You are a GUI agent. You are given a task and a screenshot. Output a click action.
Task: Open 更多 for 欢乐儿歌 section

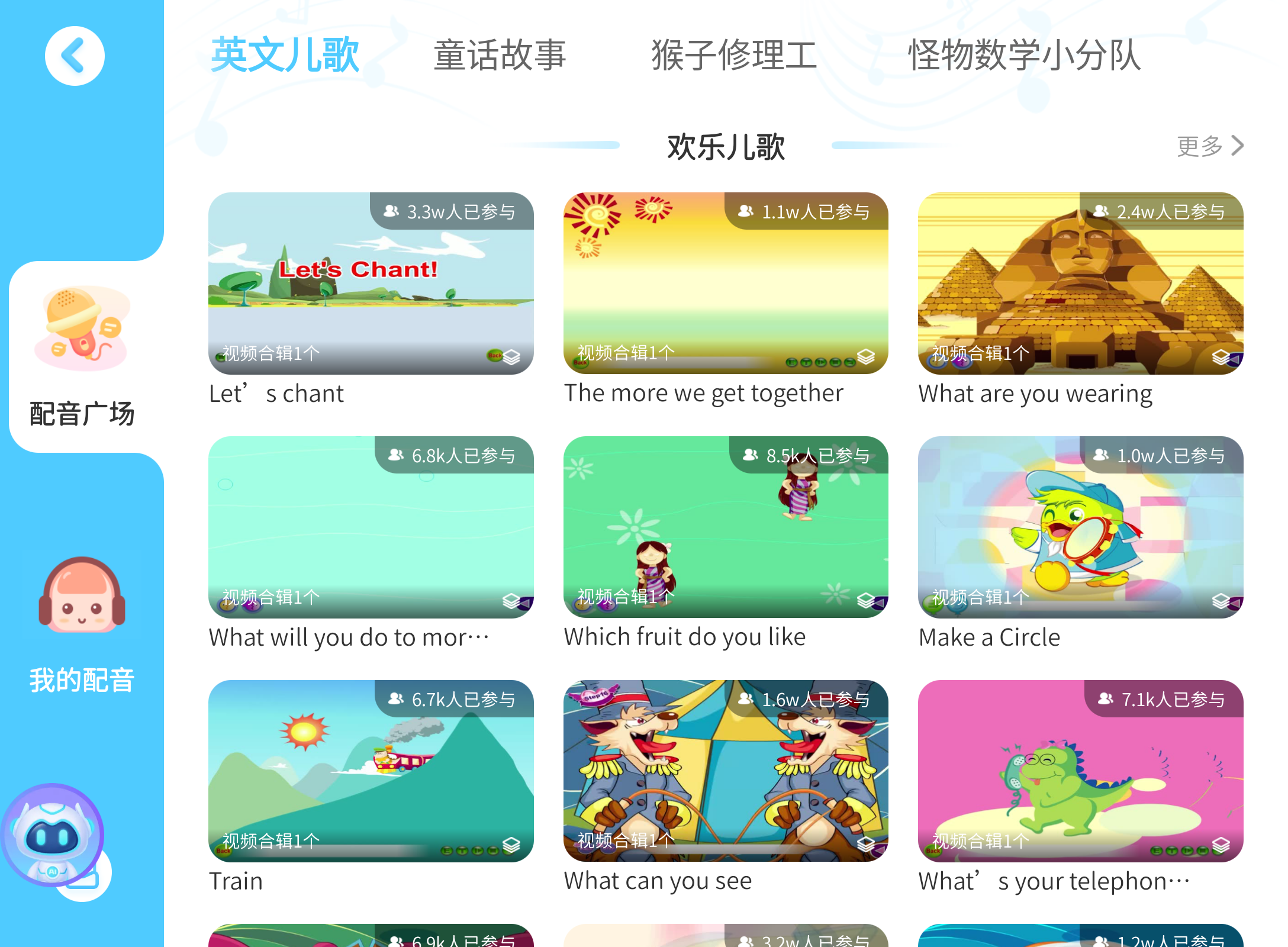1210,146
